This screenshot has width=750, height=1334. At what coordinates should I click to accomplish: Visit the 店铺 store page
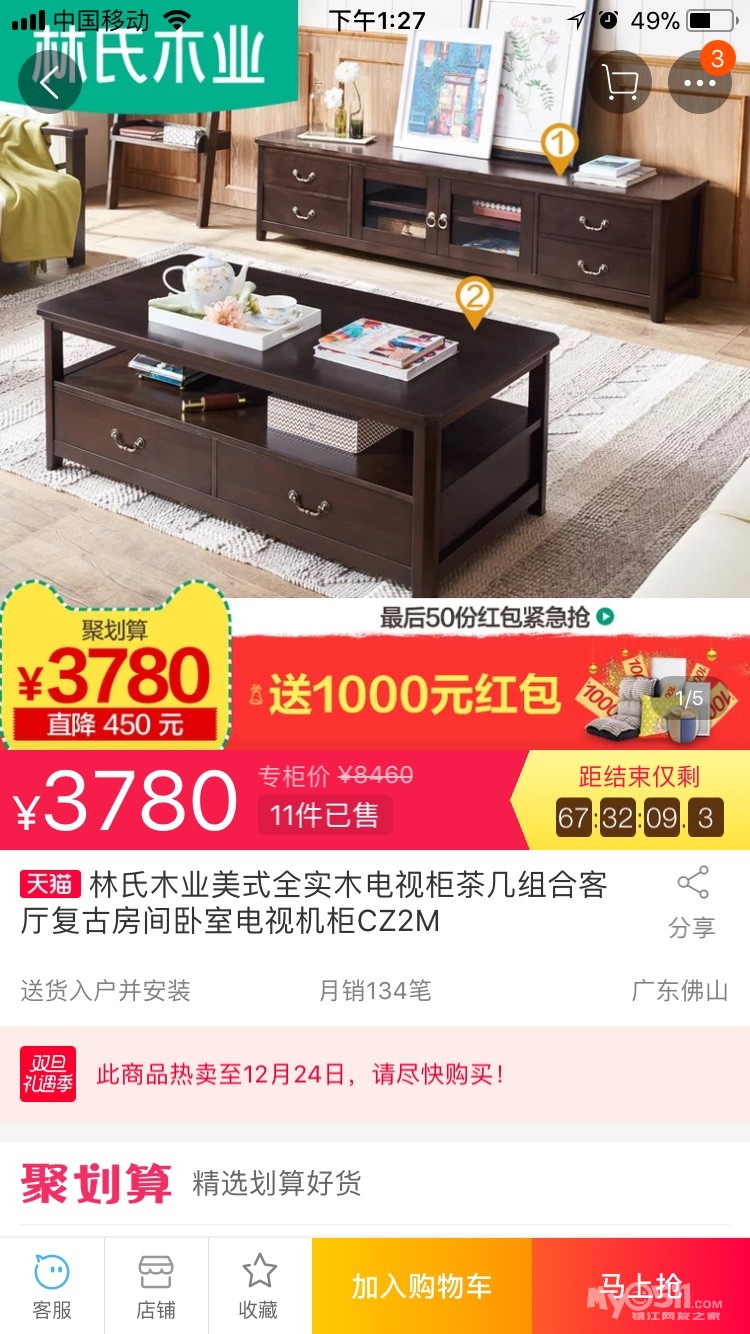(x=156, y=1286)
